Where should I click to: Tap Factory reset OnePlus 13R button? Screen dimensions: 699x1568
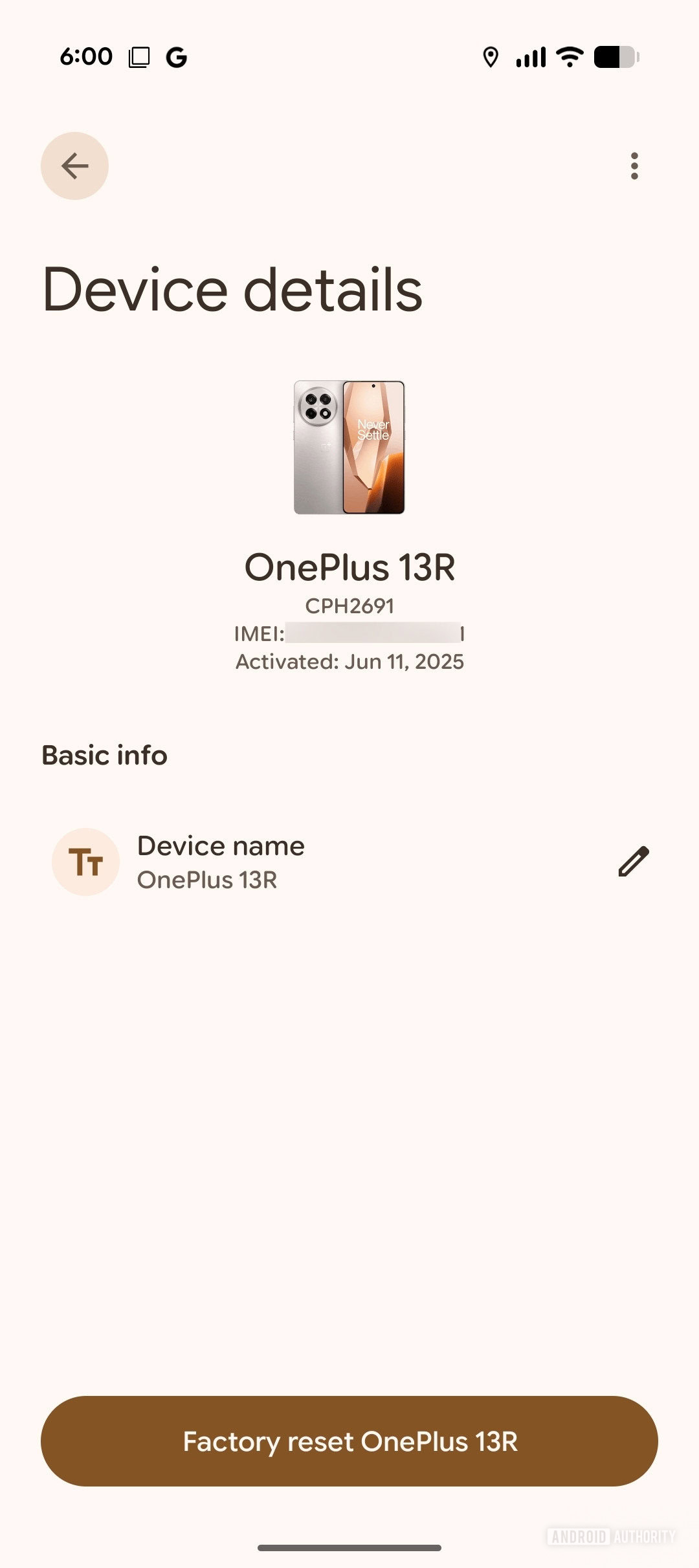349,1441
